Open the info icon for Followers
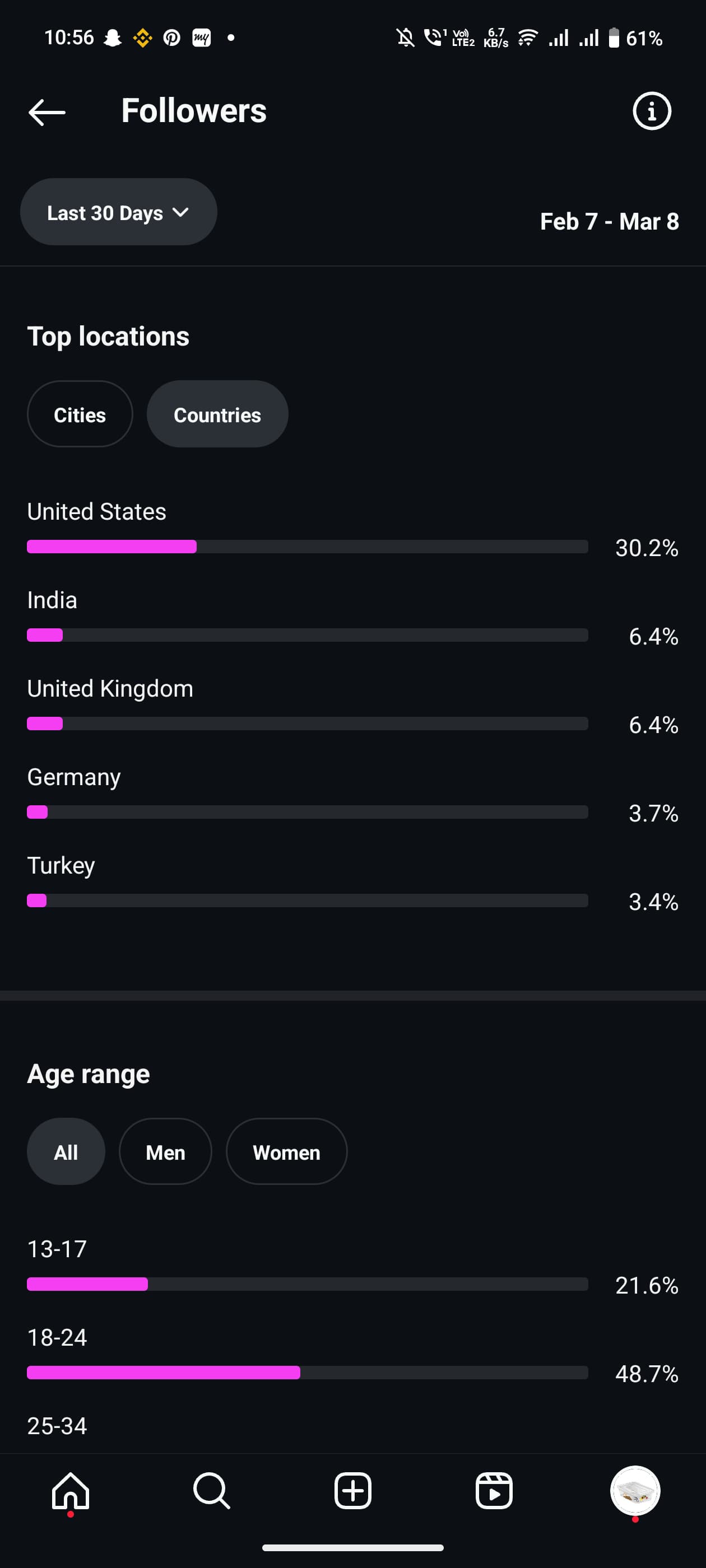Screen dimensions: 706x1568 point(651,111)
